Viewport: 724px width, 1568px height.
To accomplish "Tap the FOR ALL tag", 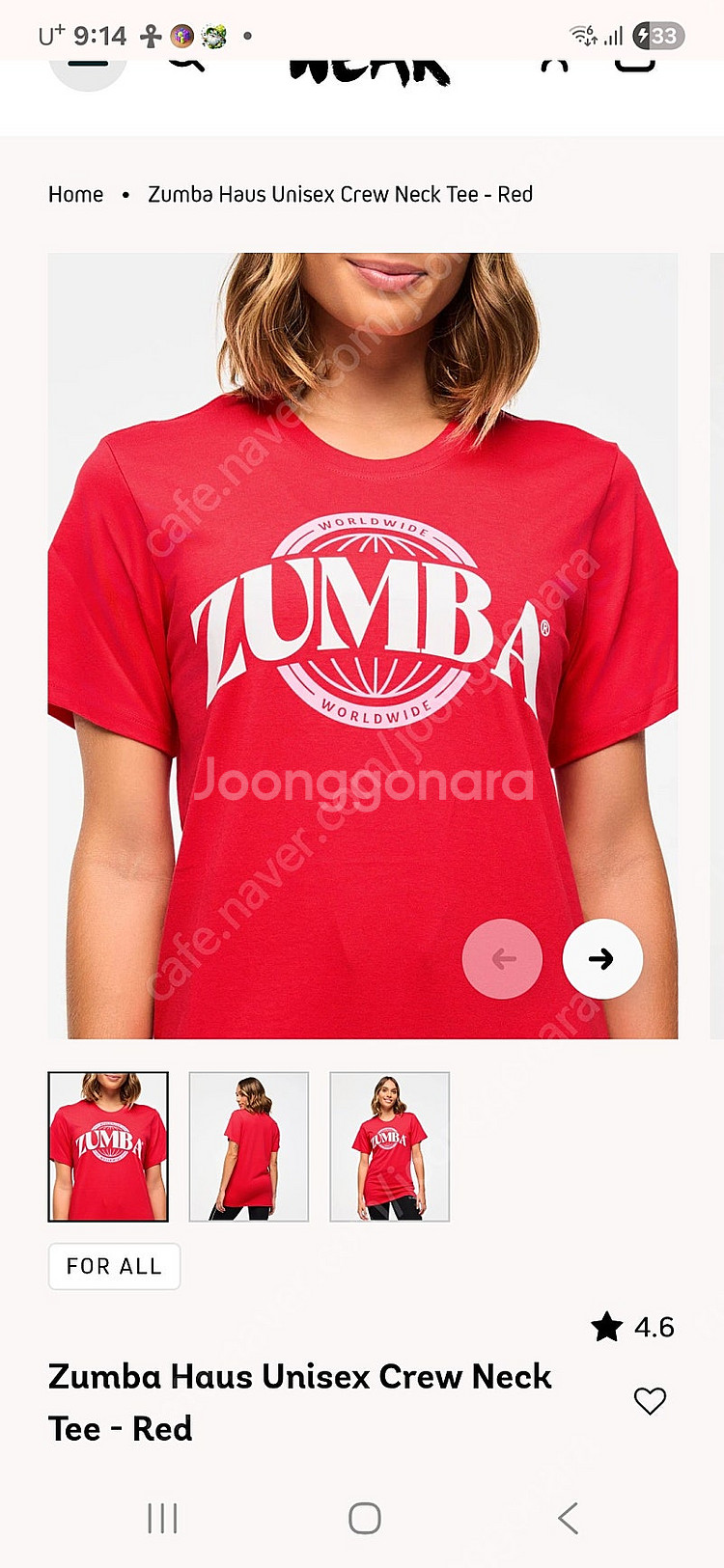I will (114, 1266).
